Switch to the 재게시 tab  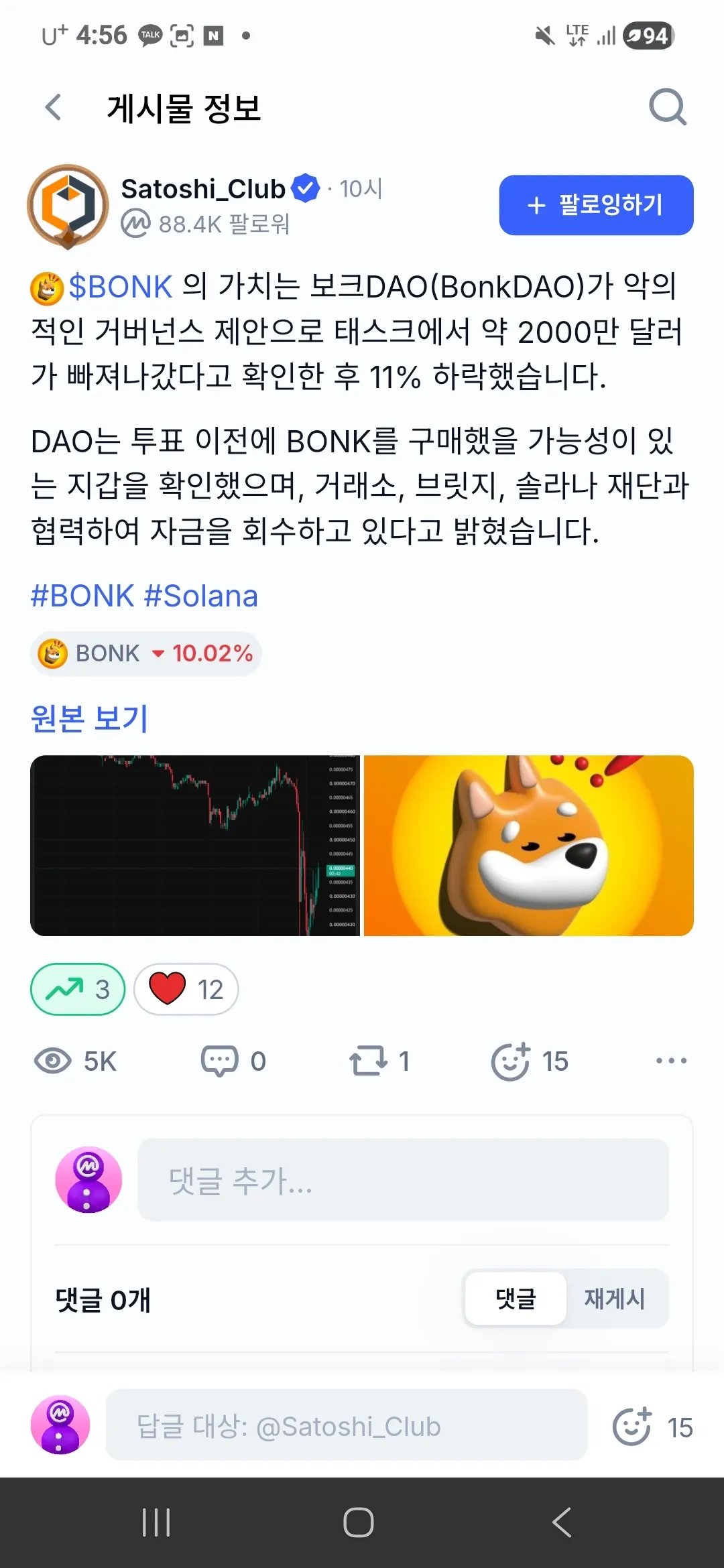[x=615, y=1299]
